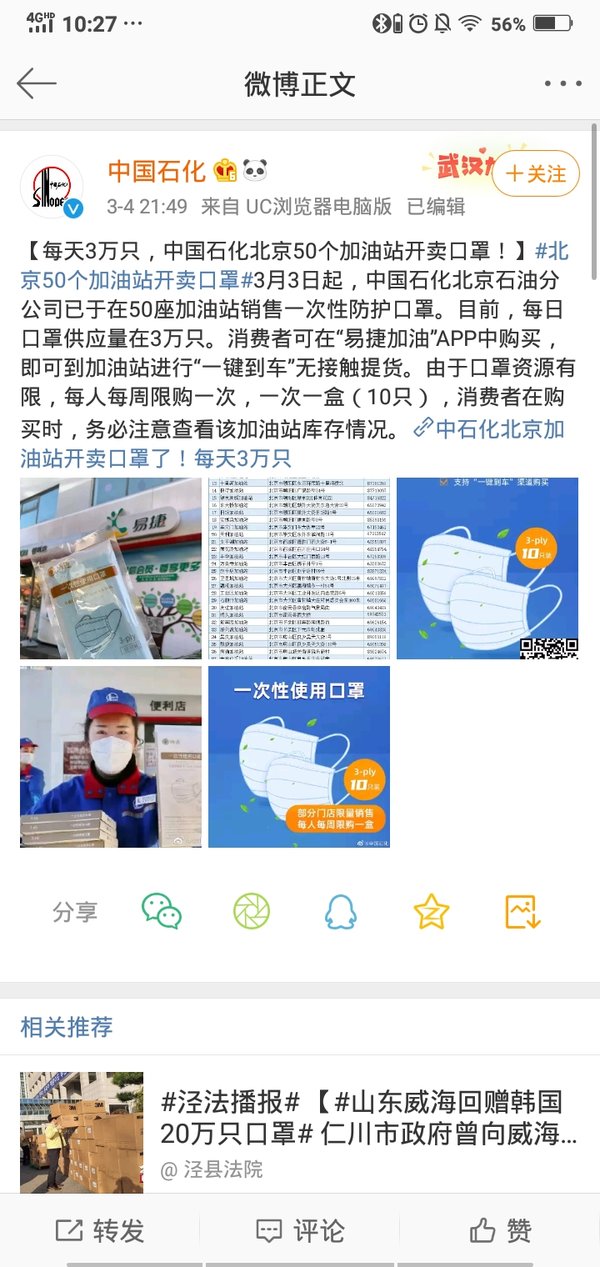Screen dimensions: 600x1267
Task: Save the post as an image
Action: click(523, 911)
